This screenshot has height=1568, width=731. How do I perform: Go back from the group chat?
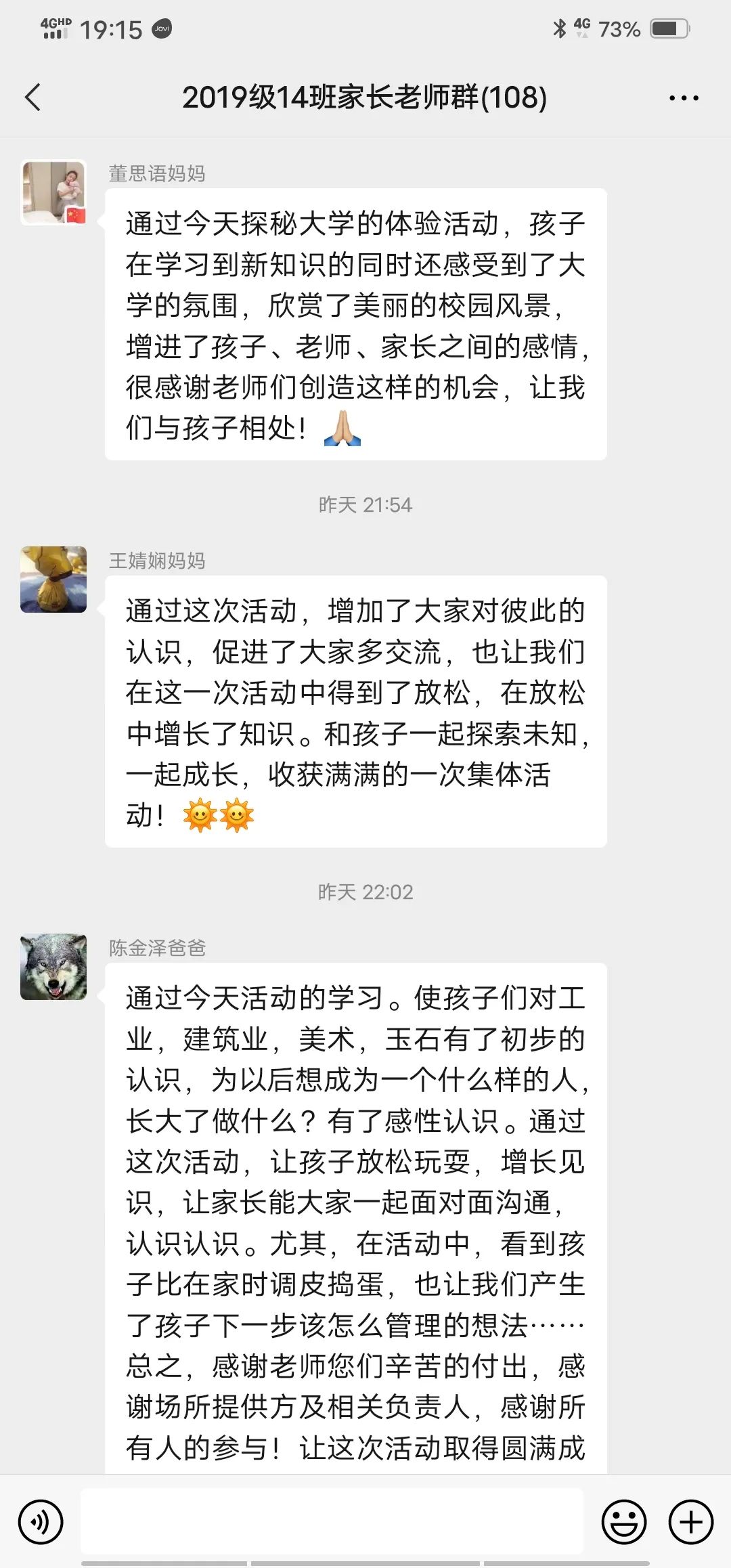coord(32,97)
